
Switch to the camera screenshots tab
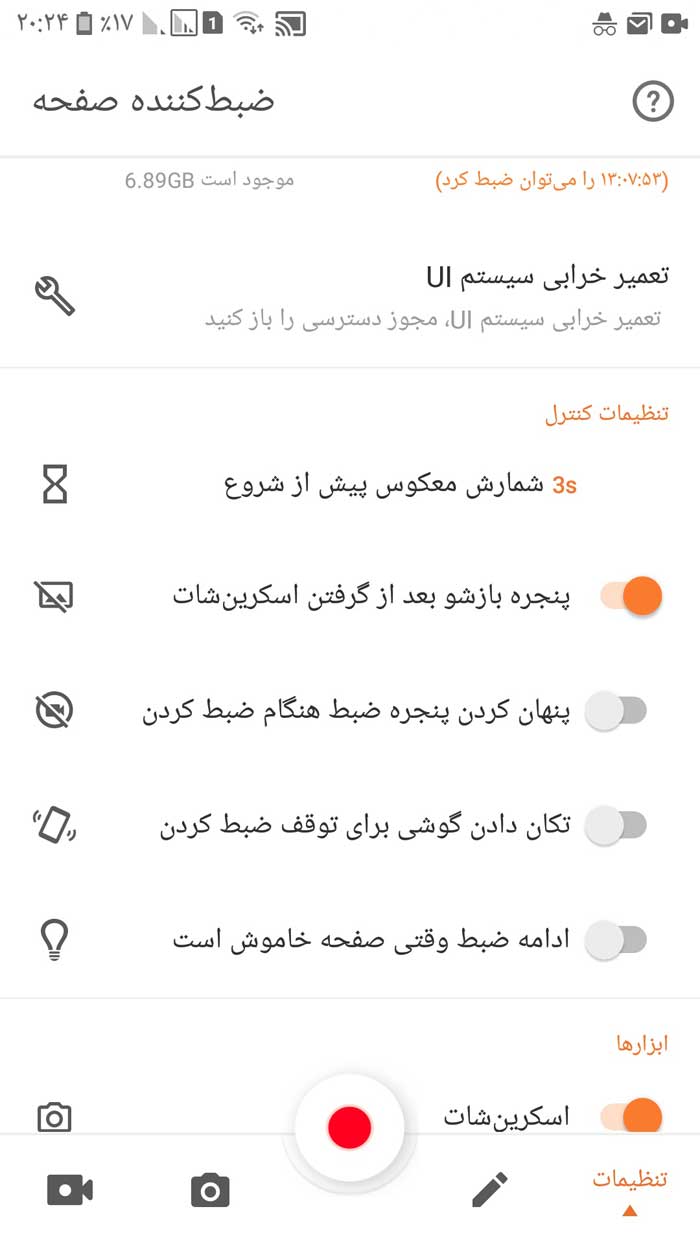[210, 1190]
